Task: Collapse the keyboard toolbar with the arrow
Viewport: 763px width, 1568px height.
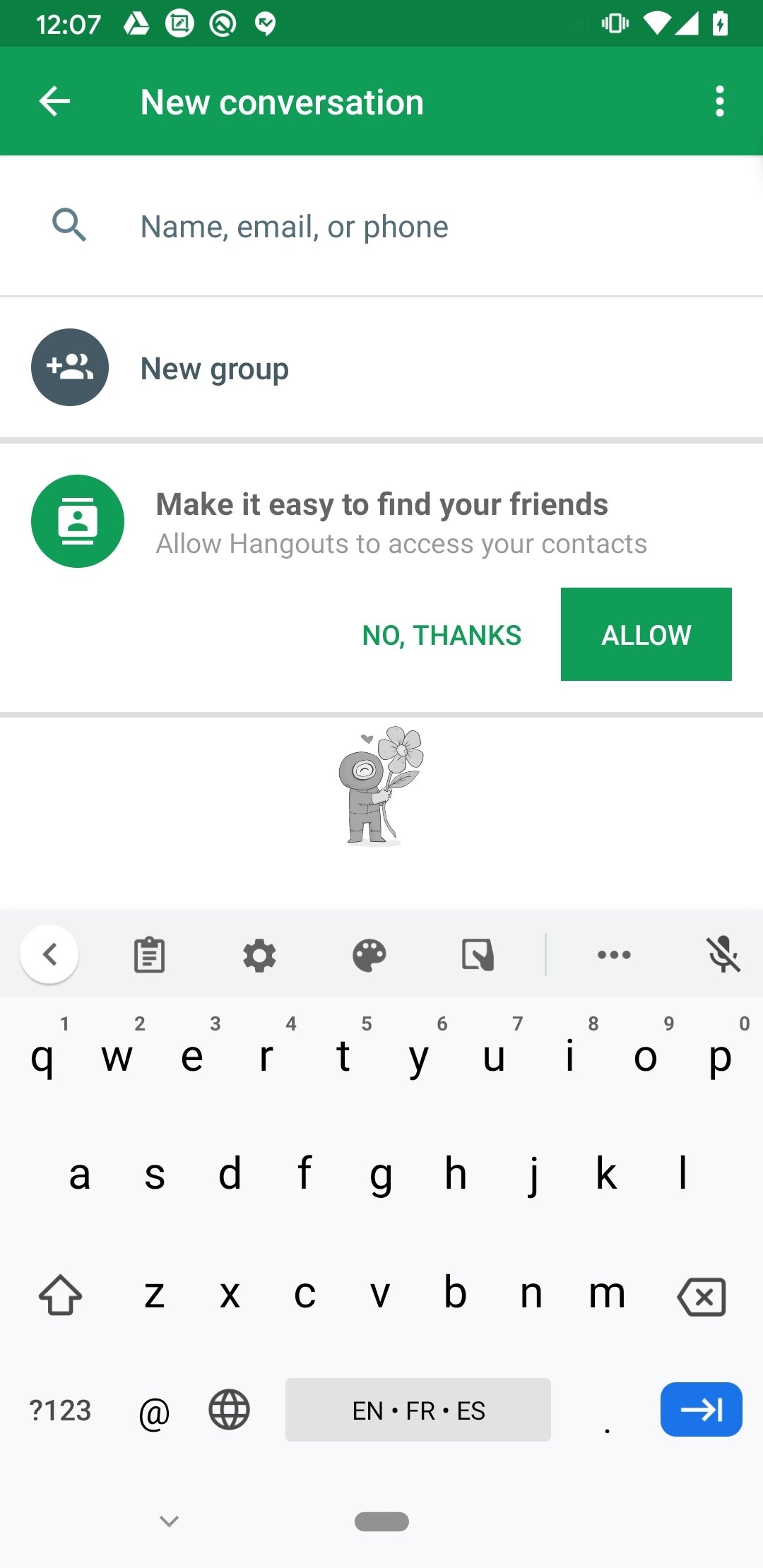Action: click(x=49, y=955)
